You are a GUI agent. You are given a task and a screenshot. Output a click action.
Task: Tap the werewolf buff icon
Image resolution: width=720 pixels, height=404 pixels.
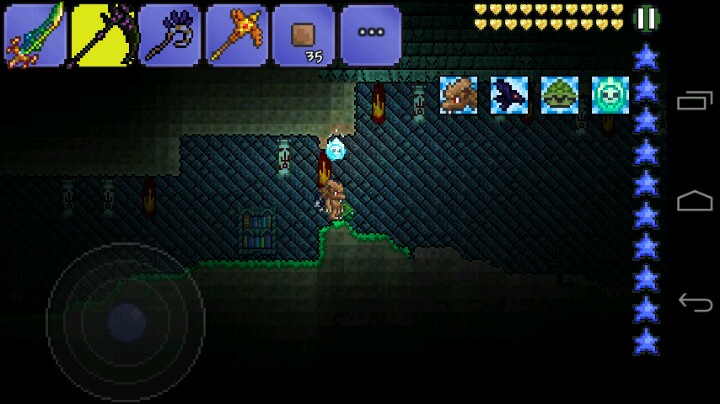(458, 95)
